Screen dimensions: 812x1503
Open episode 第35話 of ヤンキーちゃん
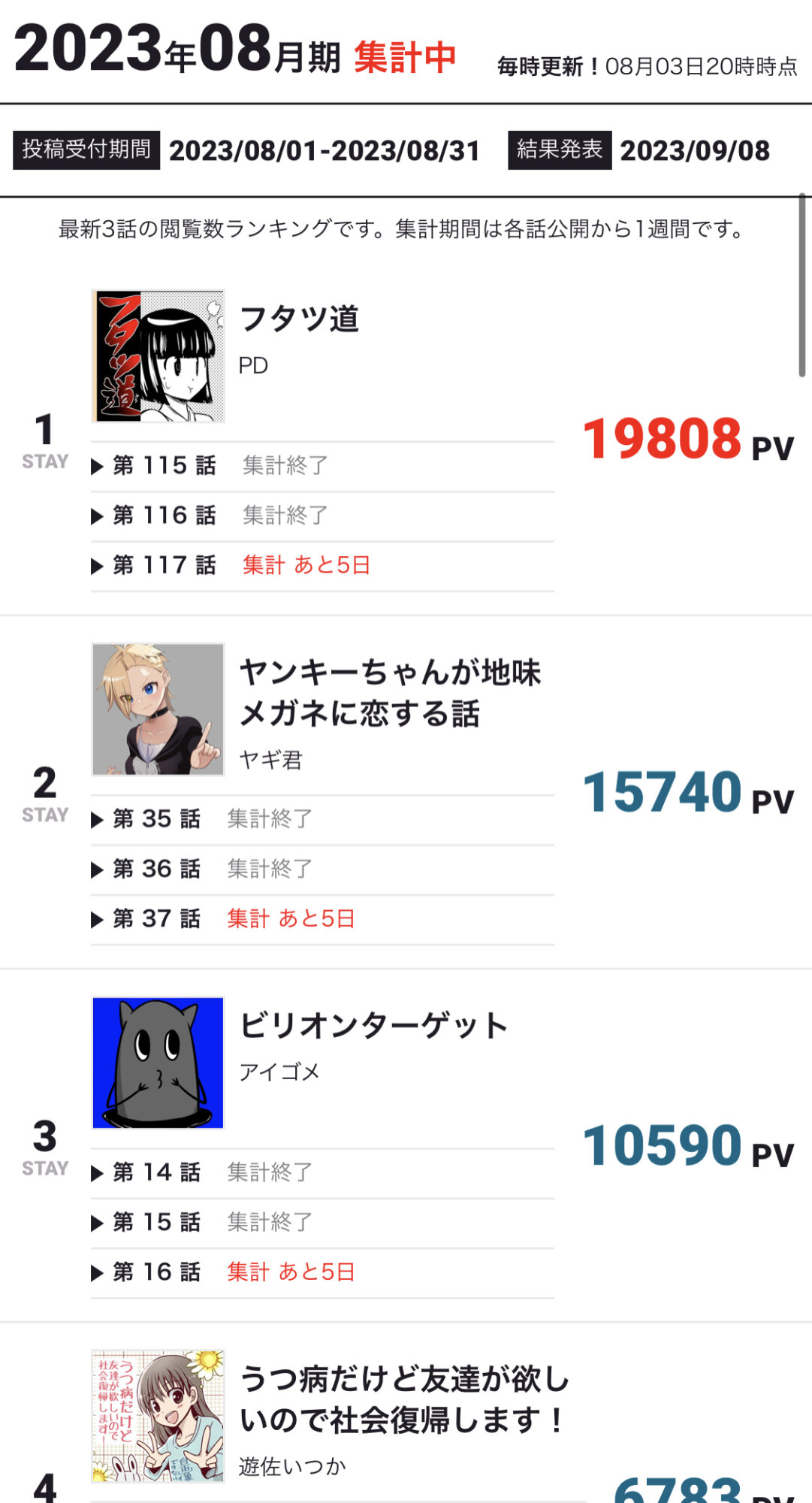point(322,819)
